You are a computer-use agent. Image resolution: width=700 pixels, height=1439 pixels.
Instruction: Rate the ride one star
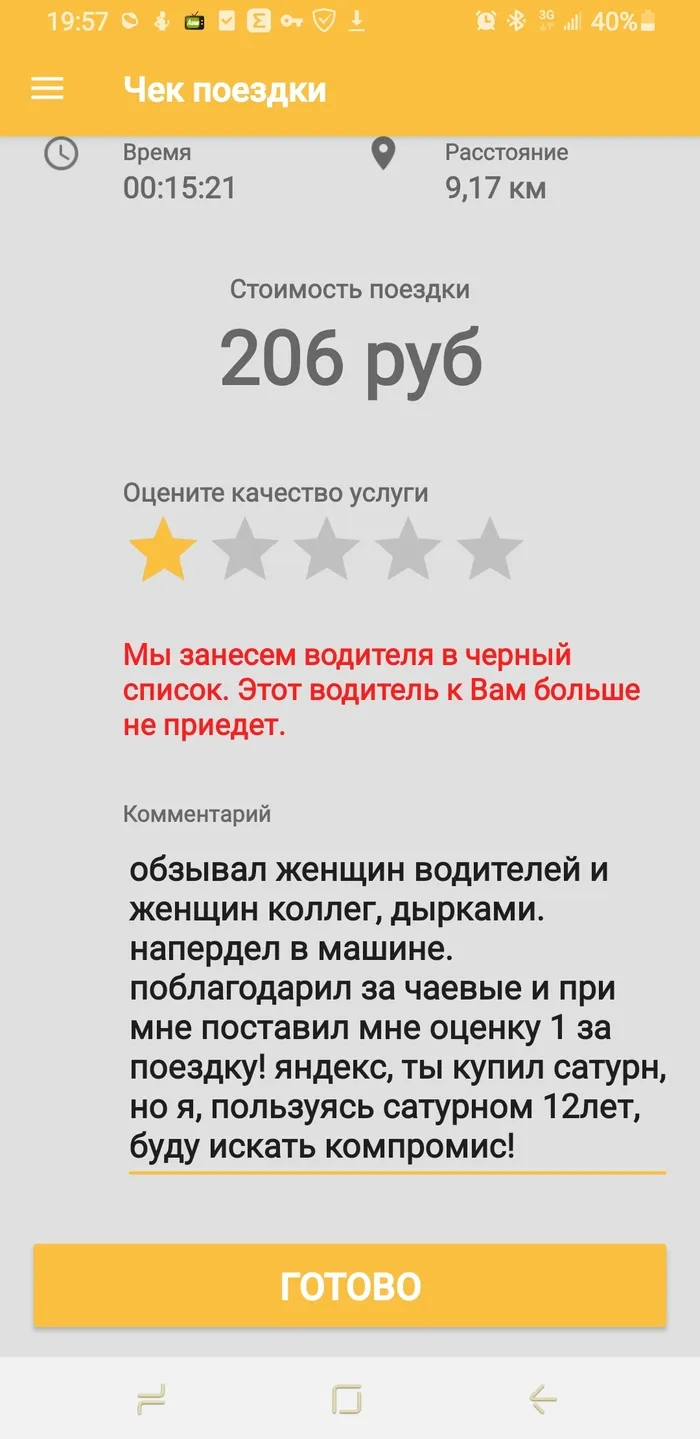pyautogui.click(x=163, y=548)
